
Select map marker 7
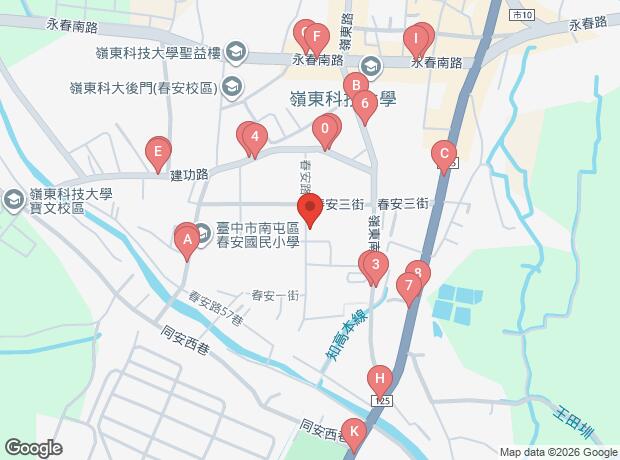[407, 287]
